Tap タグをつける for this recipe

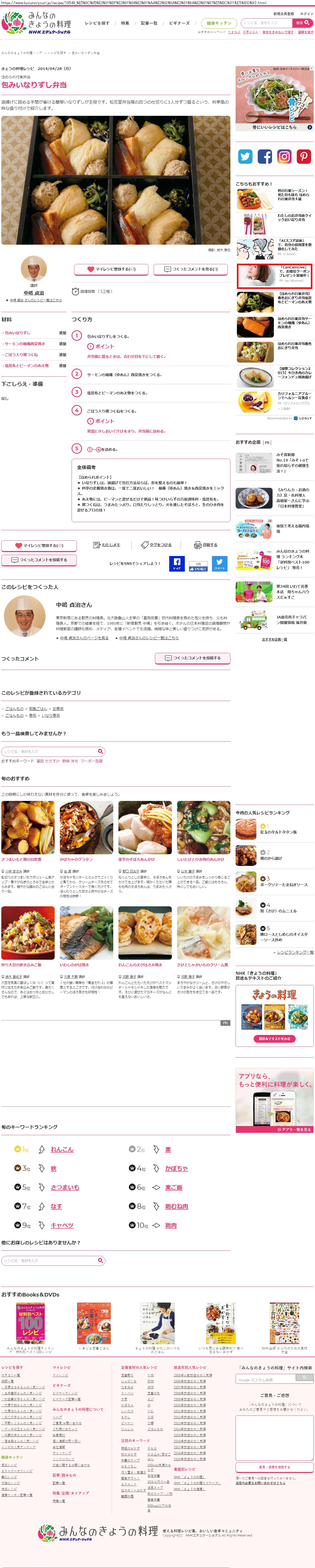click(156, 545)
